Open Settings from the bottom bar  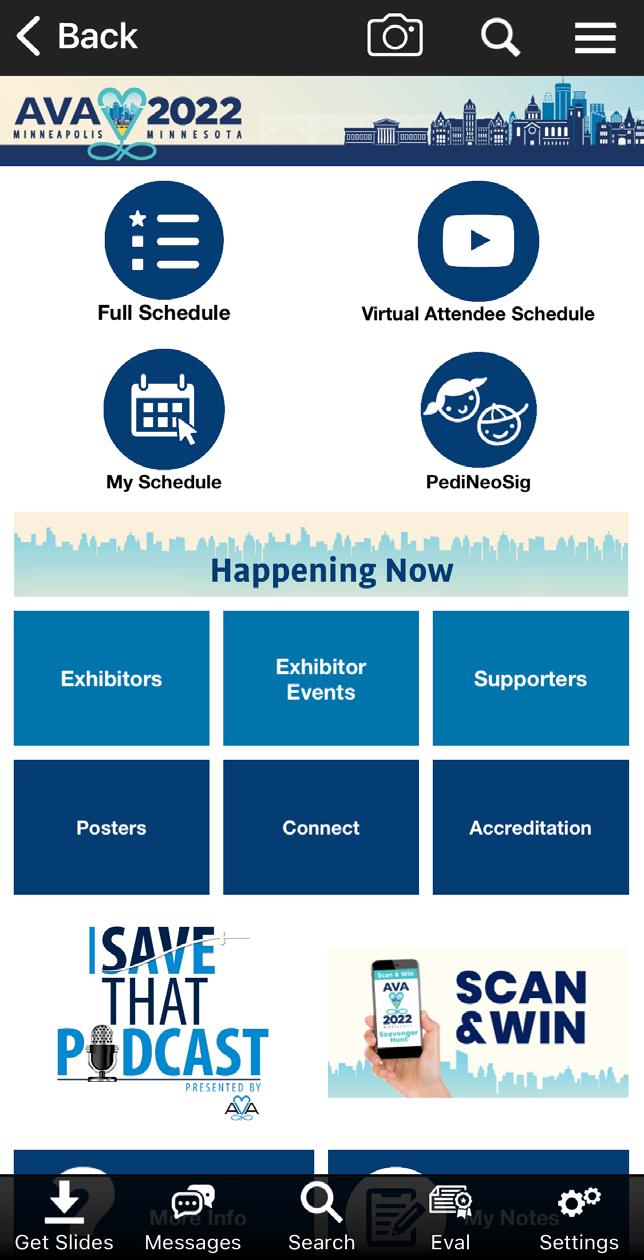coord(579,1217)
